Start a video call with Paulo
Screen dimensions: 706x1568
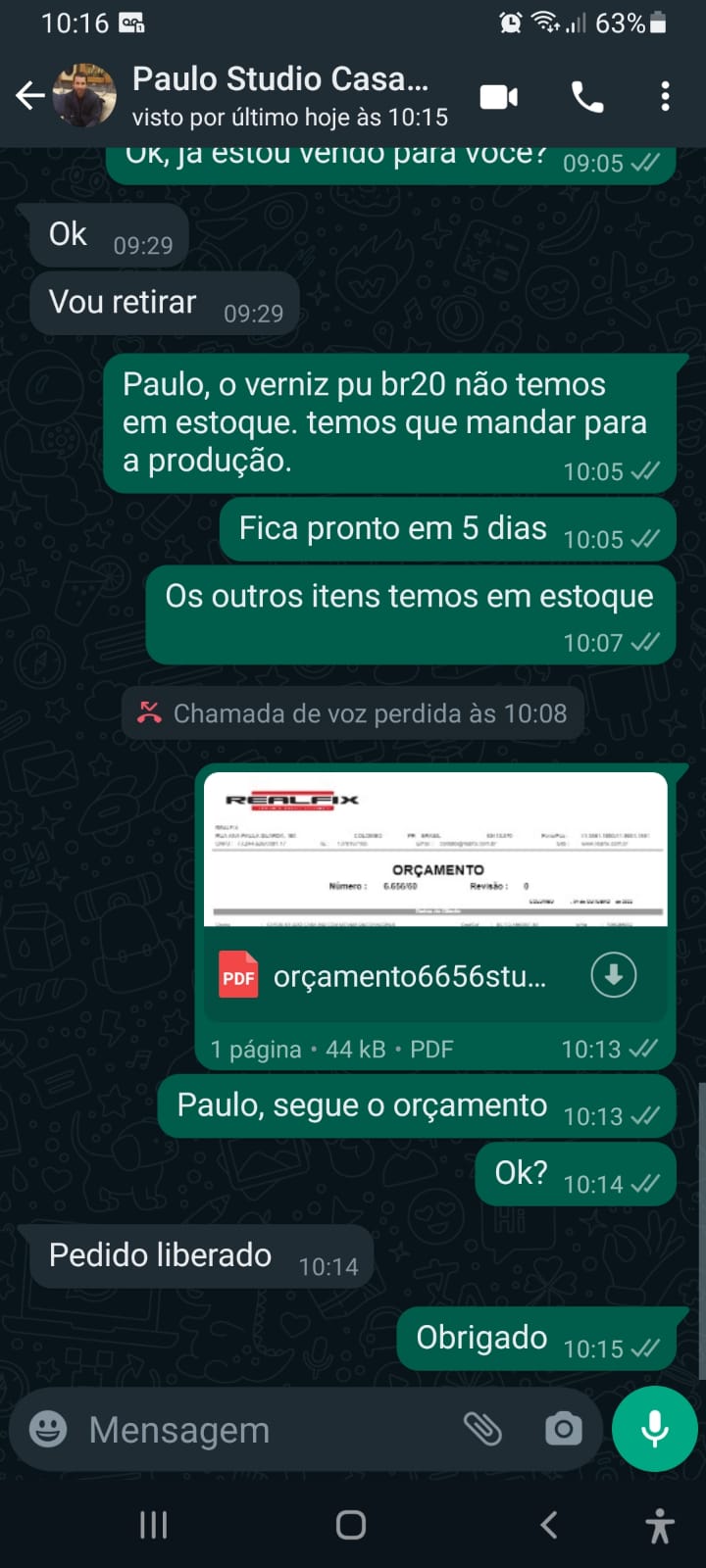click(x=499, y=96)
